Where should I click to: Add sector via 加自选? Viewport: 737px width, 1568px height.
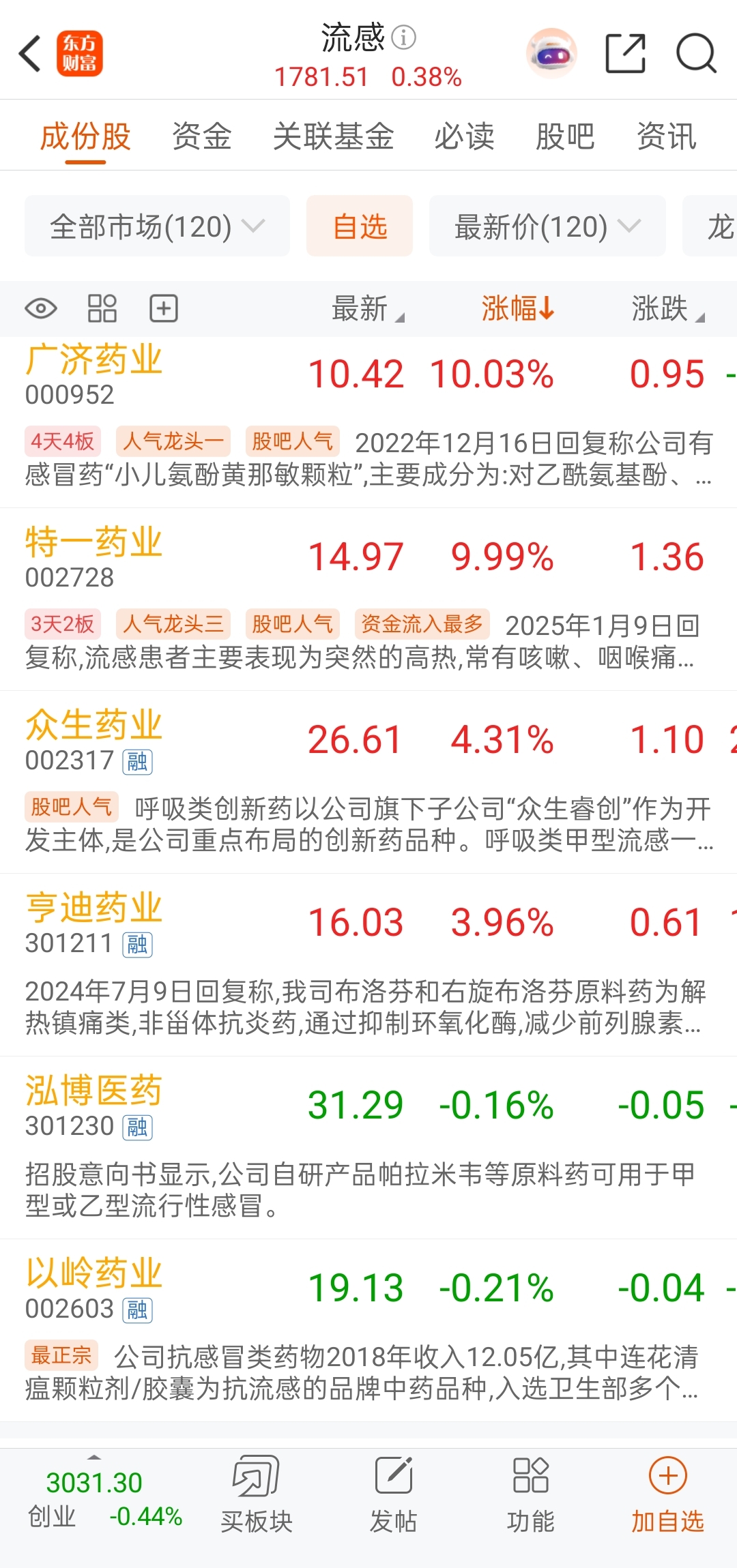click(x=667, y=1495)
